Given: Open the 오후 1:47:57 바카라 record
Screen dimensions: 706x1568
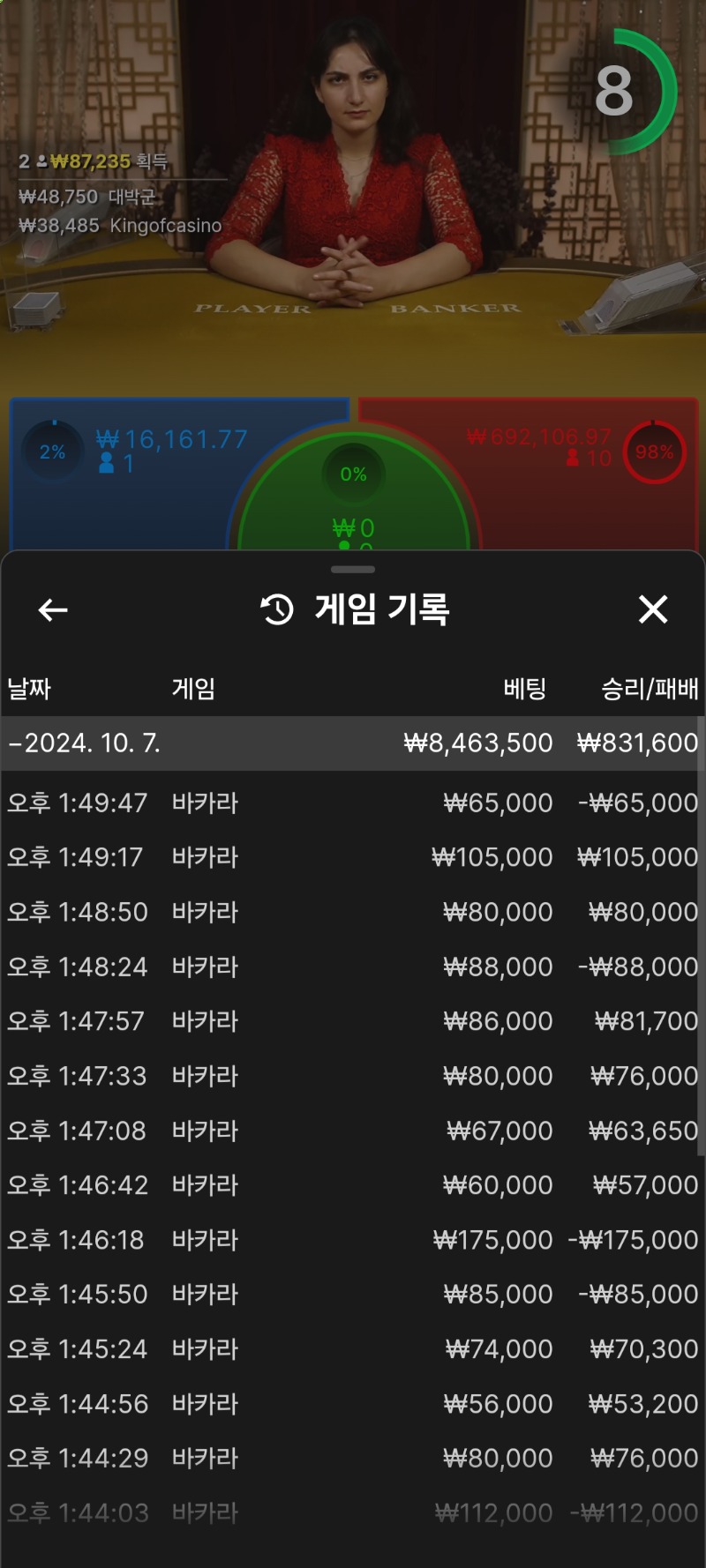Looking at the screenshot, I should (x=351, y=1021).
